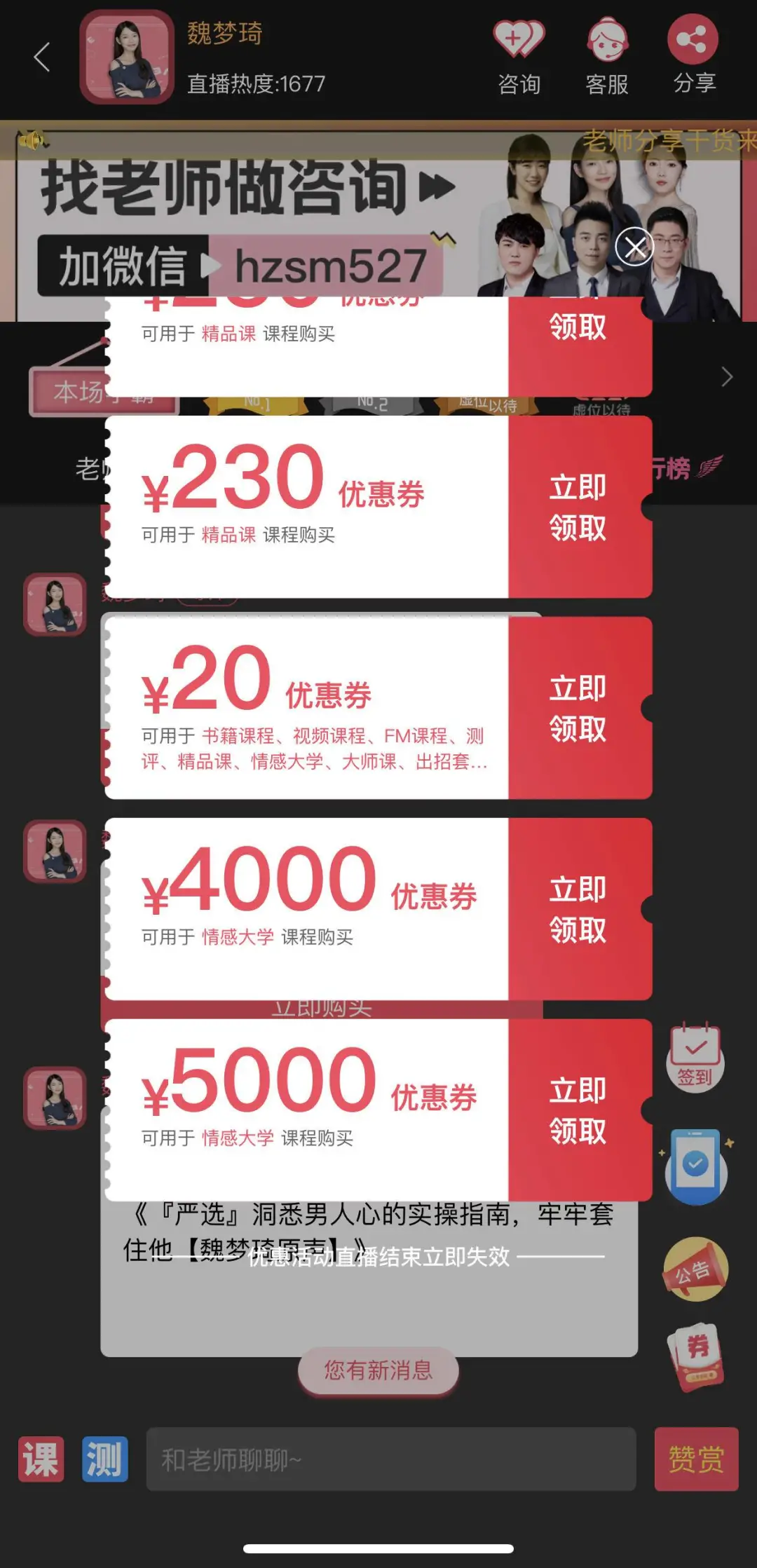Go back using the top-left arrow

42,57
